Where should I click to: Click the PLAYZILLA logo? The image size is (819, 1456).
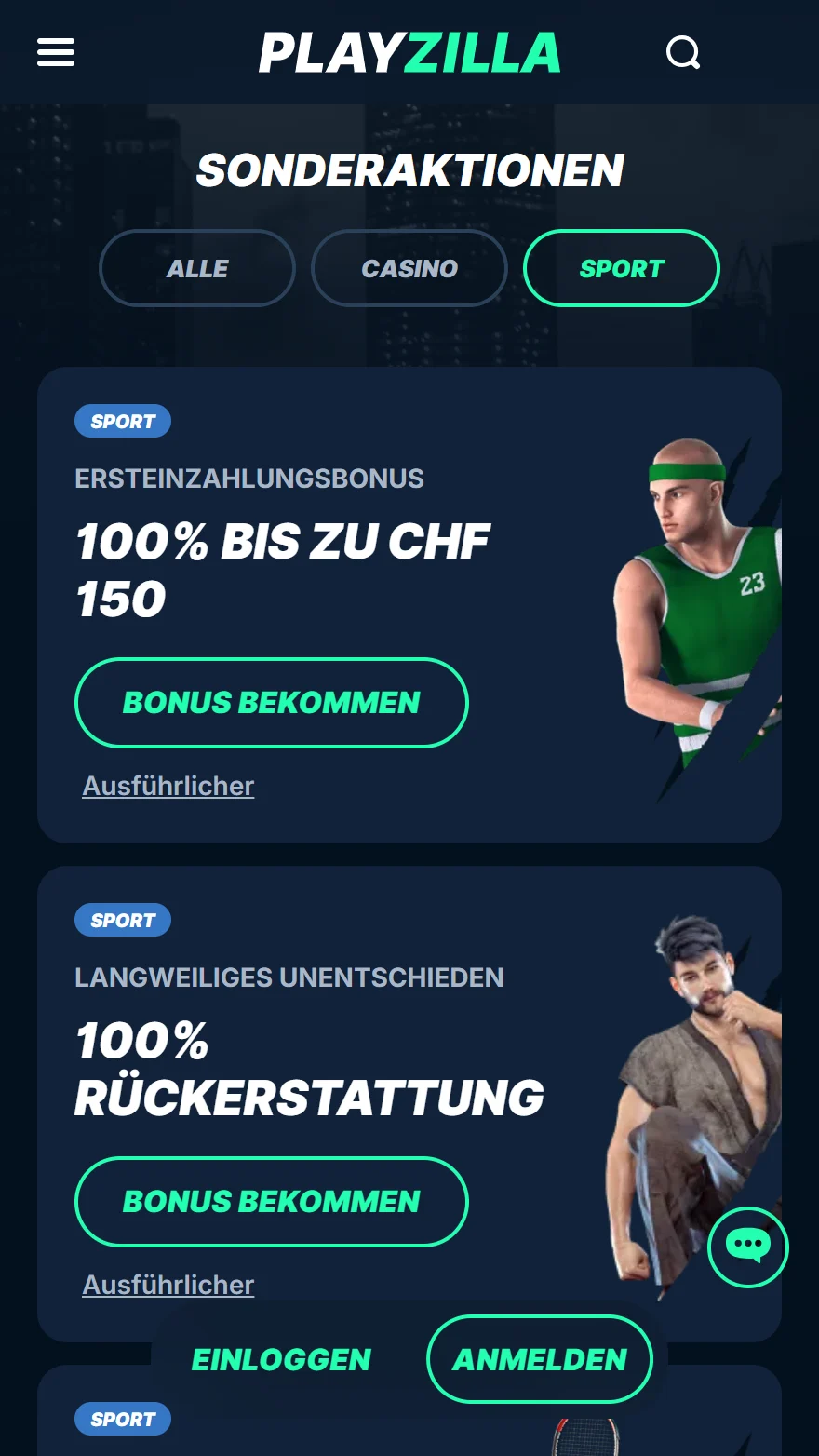[409, 52]
